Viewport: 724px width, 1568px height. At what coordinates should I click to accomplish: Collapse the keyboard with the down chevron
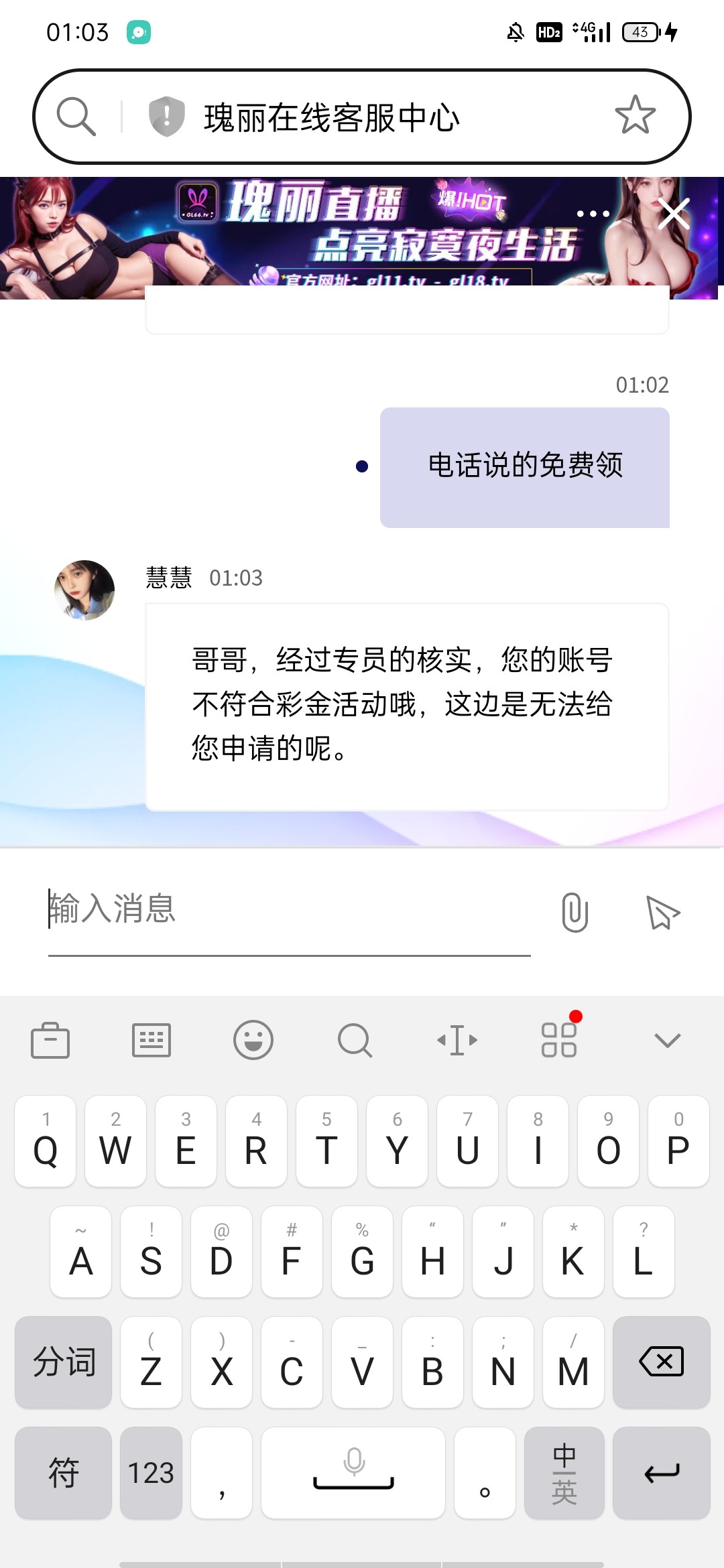point(667,1041)
